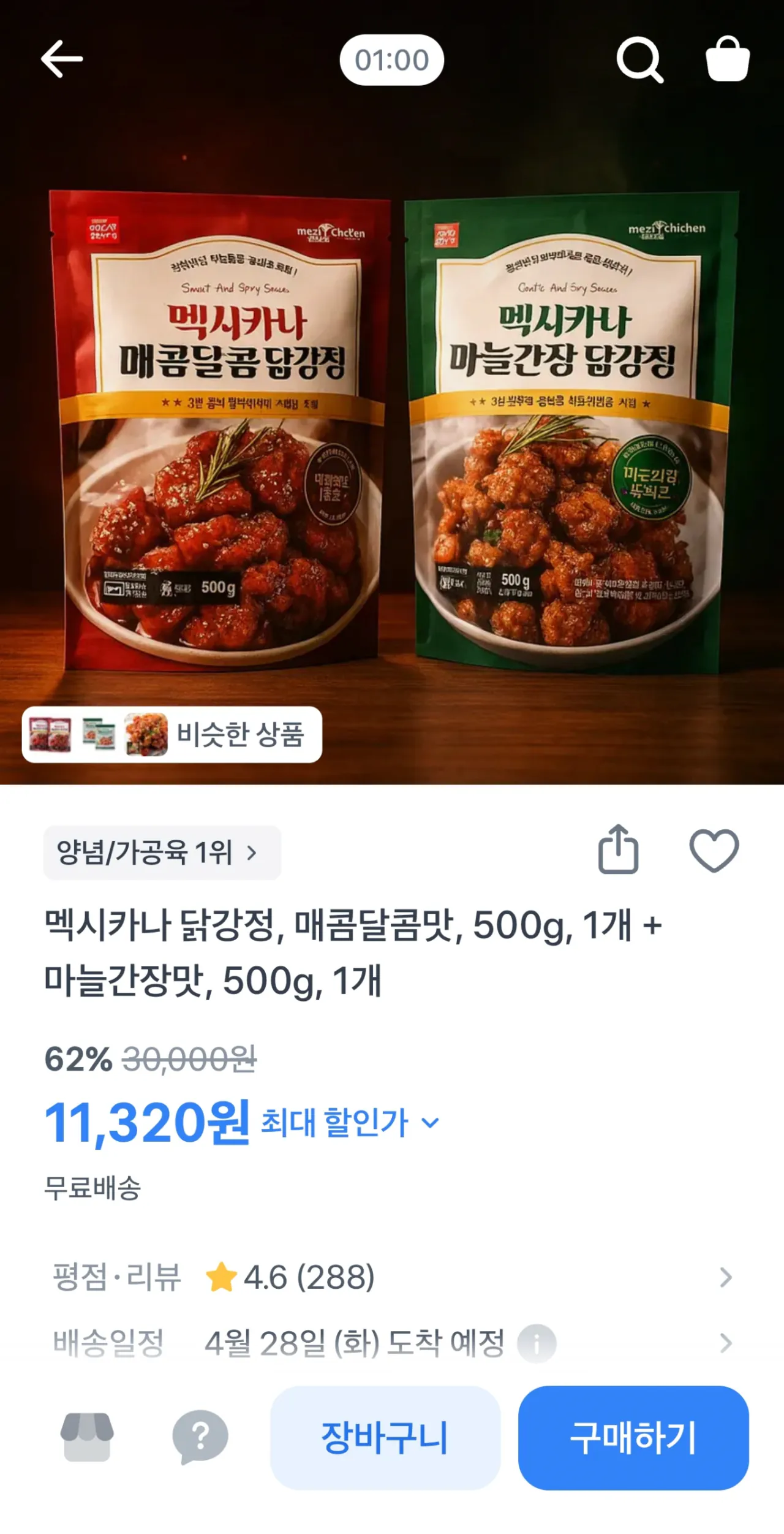This screenshot has height=1534, width=784.
Task: Tap the search icon at top right
Action: pos(639,59)
